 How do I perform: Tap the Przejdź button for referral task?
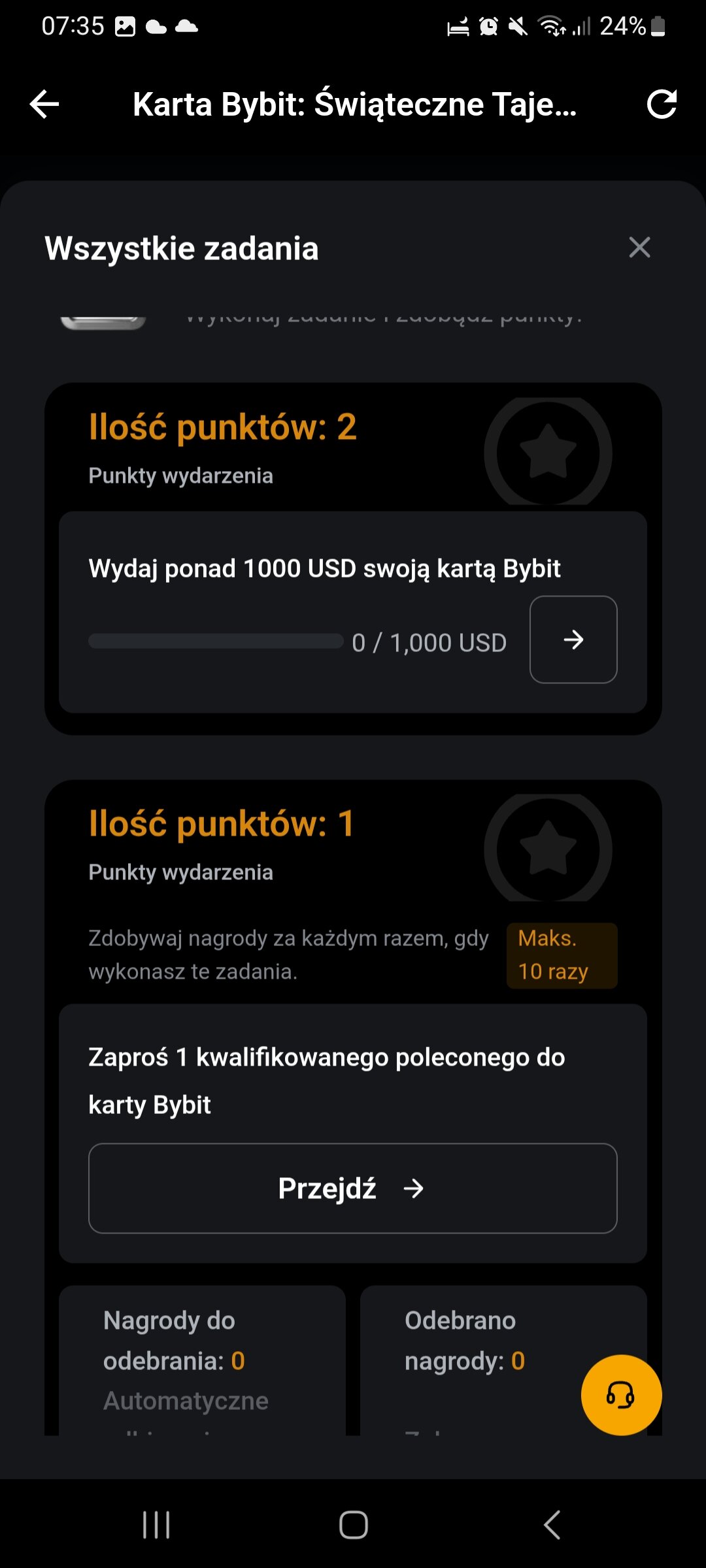pyautogui.click(x=352, y=1188)
